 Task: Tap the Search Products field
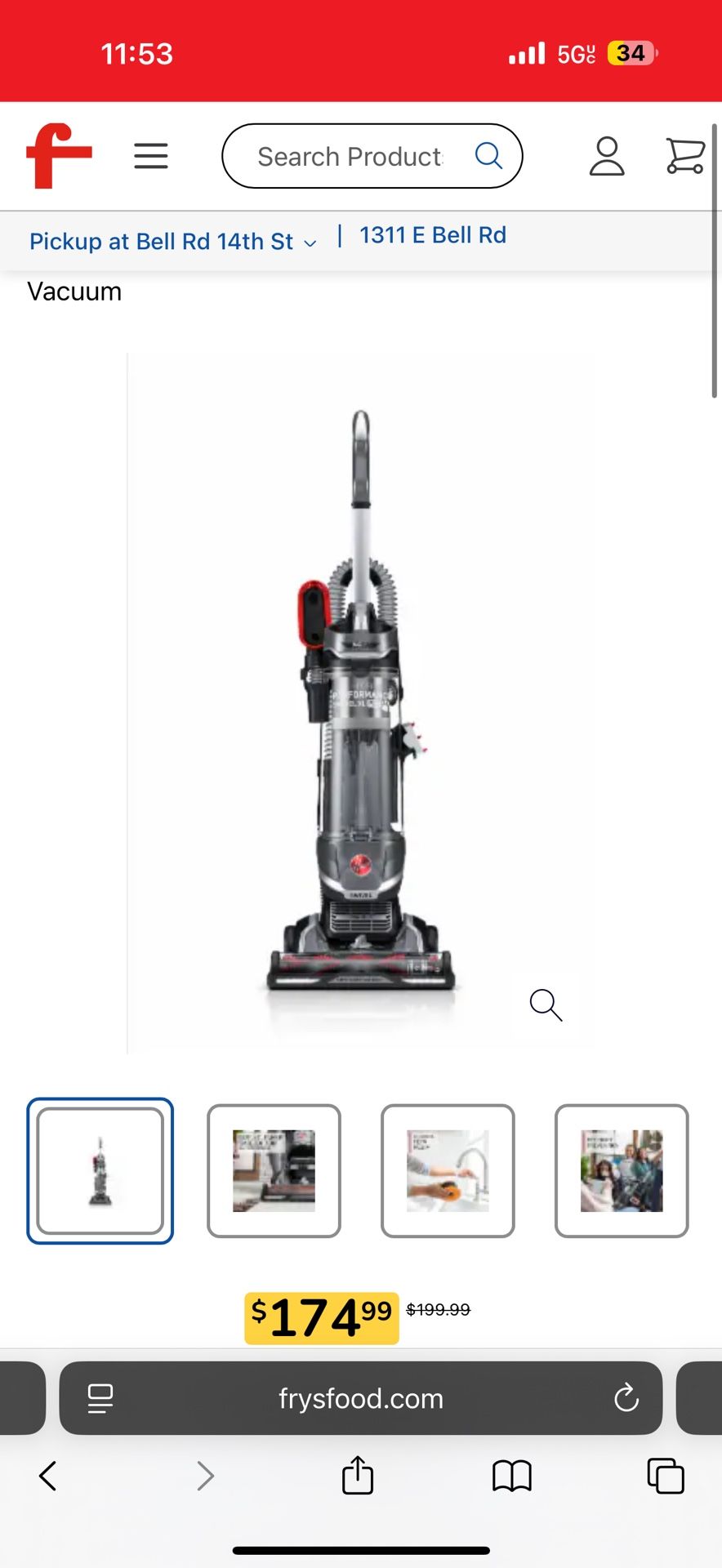tap(351, 156)
